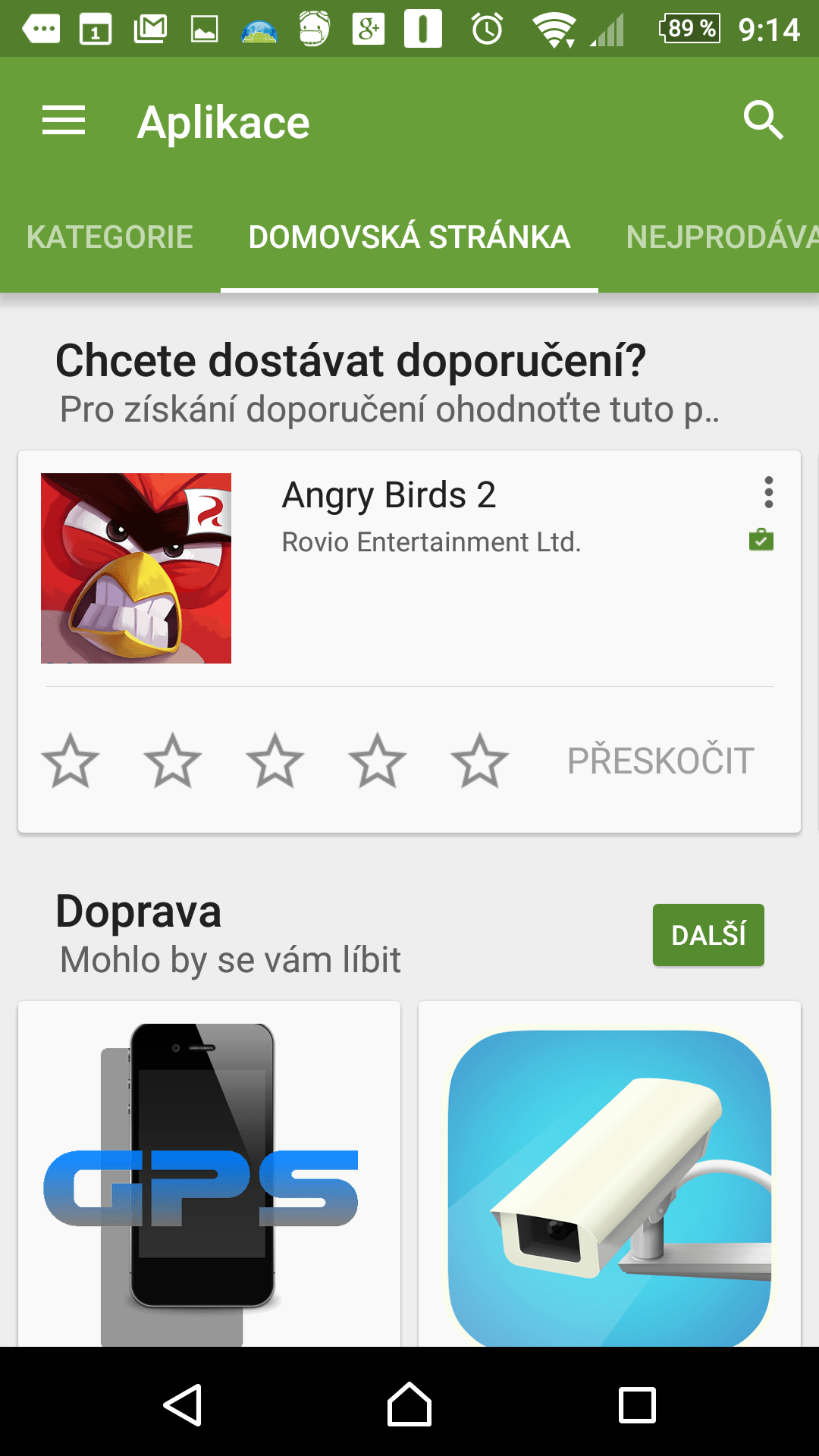
Task: Rate Angry Birds 2 three stars
Action: click(x=275, y=761)
